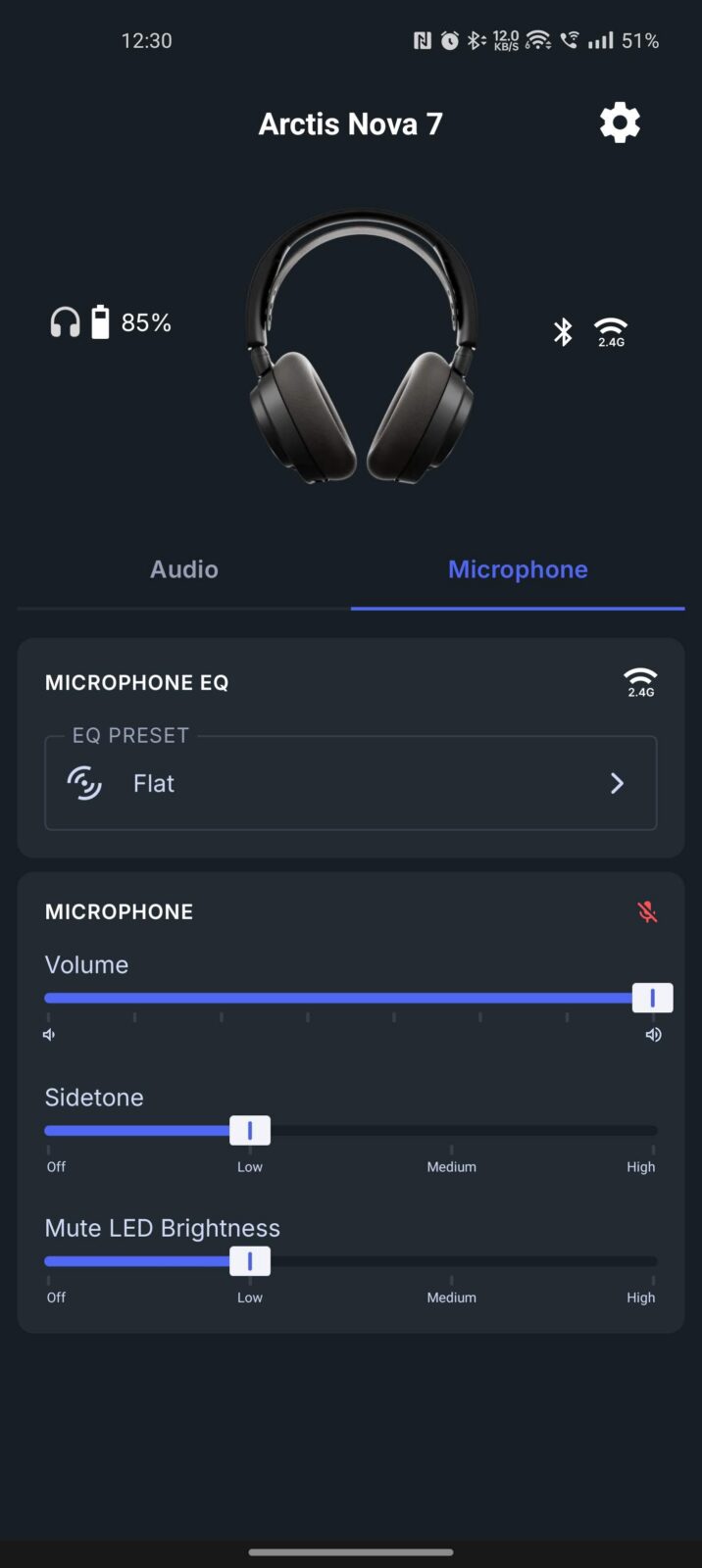Image resolution: width=702 pixels, height=1568 pixels.
Task: Open the Flat EQ preset selector
Action: pyautogui.click(x=351, y=783)
